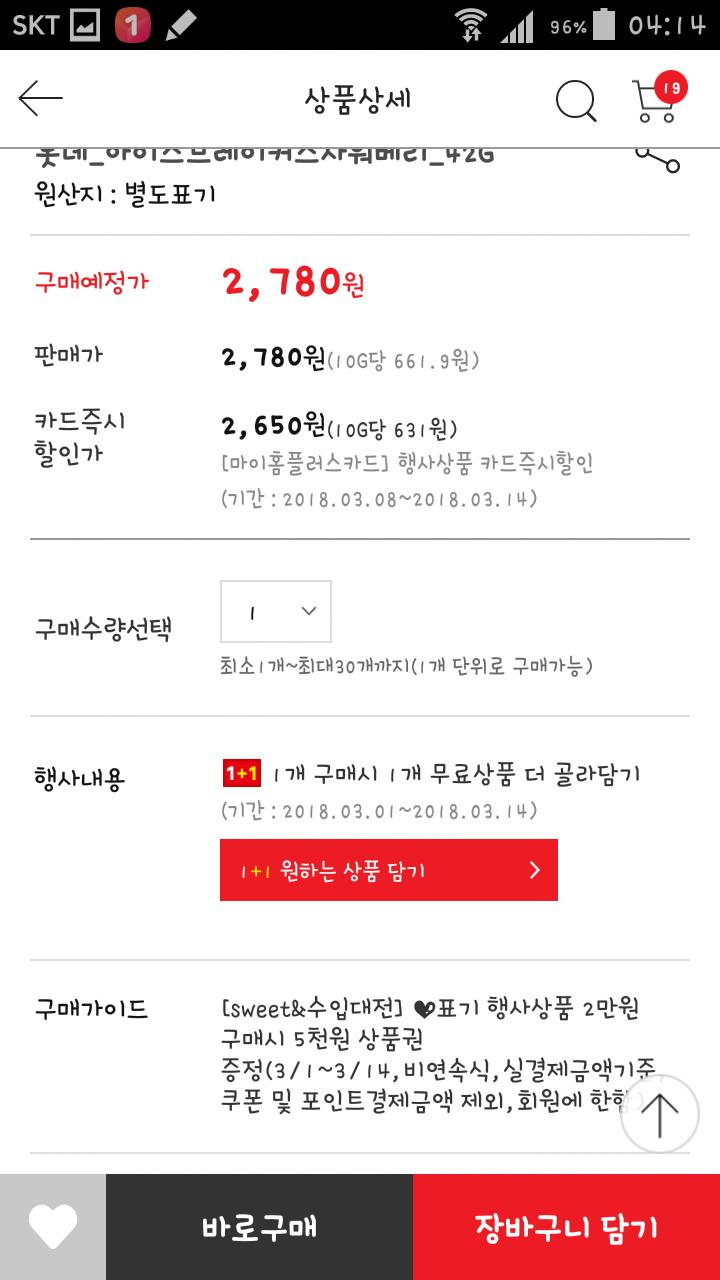Go back with the arrow icon
Screen dimensions: 720x1280
[41, 99]
